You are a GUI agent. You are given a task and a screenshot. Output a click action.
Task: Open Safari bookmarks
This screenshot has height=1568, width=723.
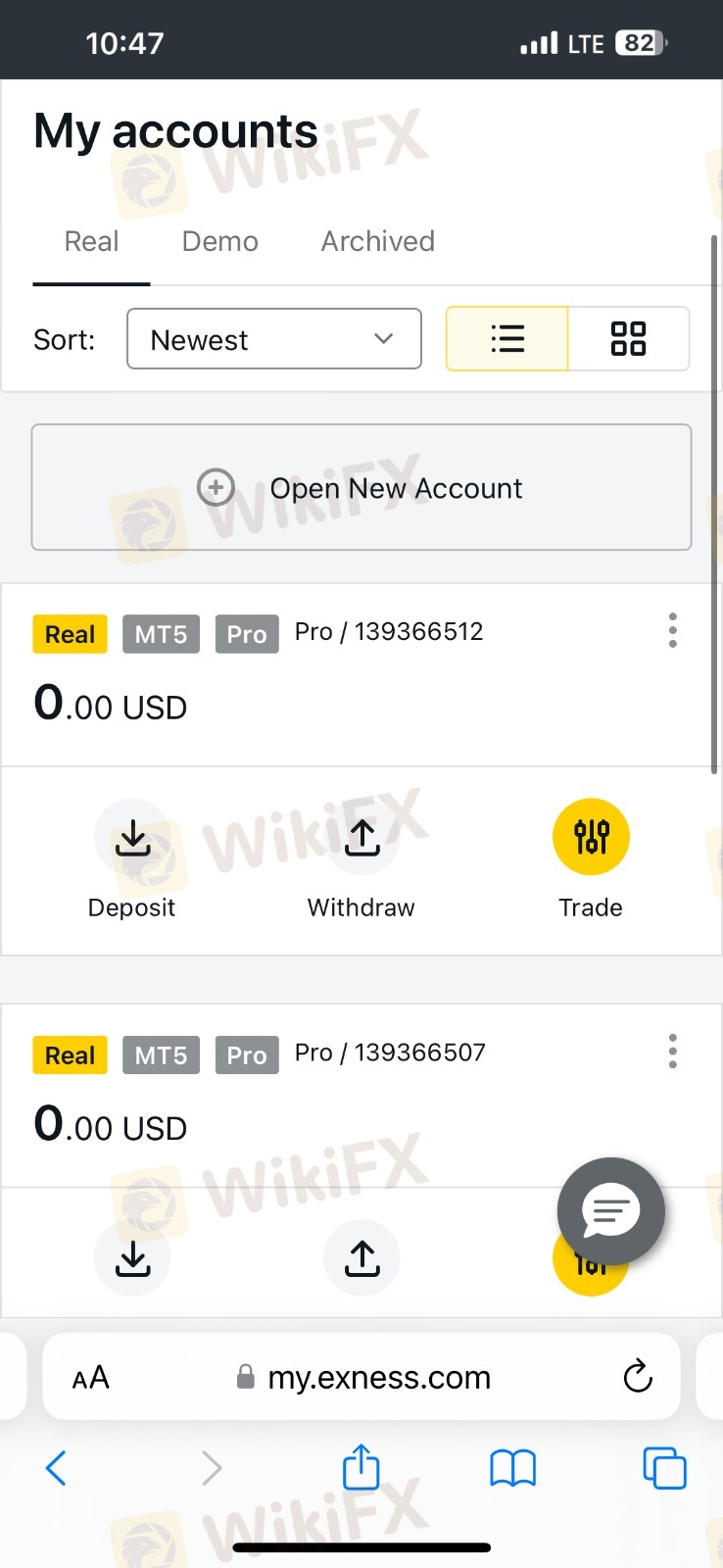(x=512, y=1468)
